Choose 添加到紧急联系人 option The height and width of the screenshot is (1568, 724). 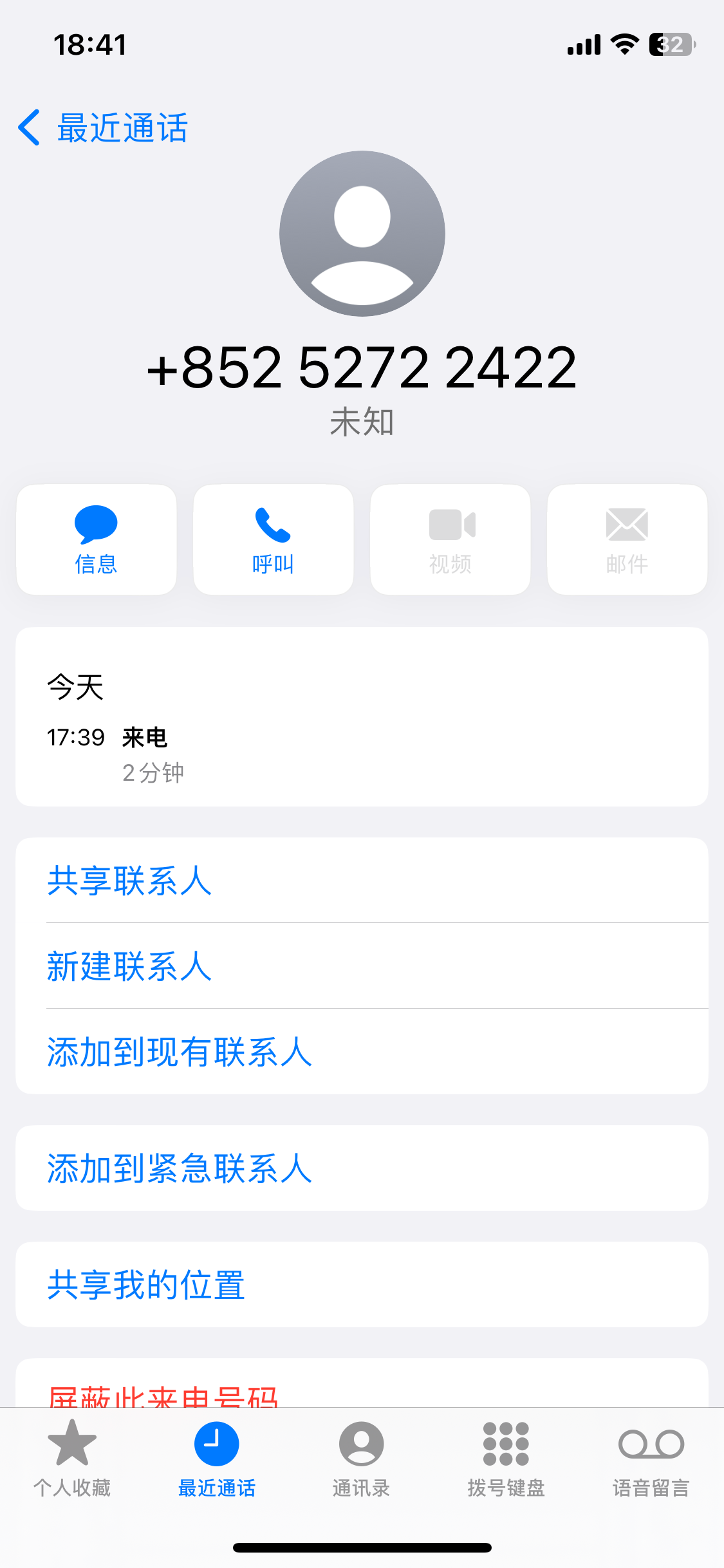click(180, 1168)
